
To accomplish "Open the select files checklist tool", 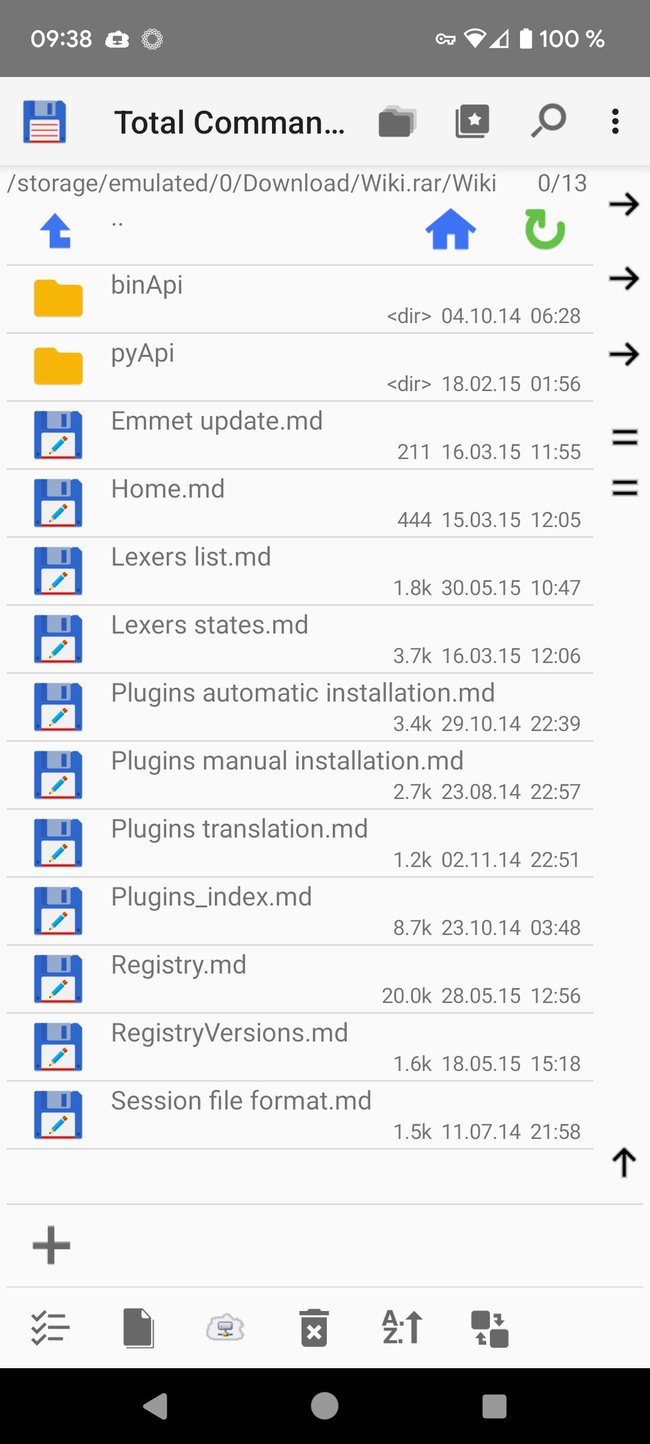I will pos(50,1328).
